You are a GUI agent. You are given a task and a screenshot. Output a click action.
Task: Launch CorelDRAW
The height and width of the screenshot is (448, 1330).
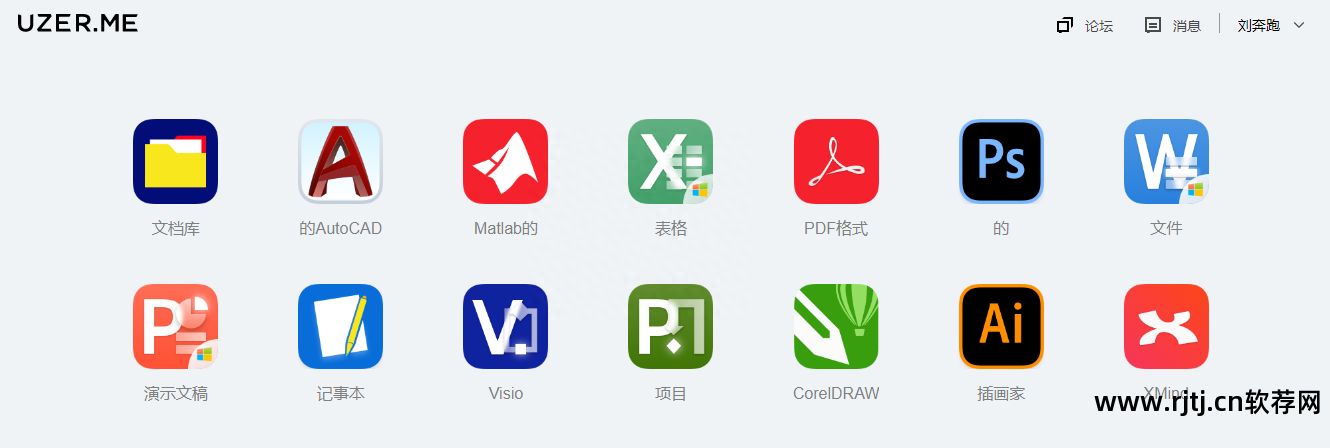pyautogui.click(x=836, y=326)
